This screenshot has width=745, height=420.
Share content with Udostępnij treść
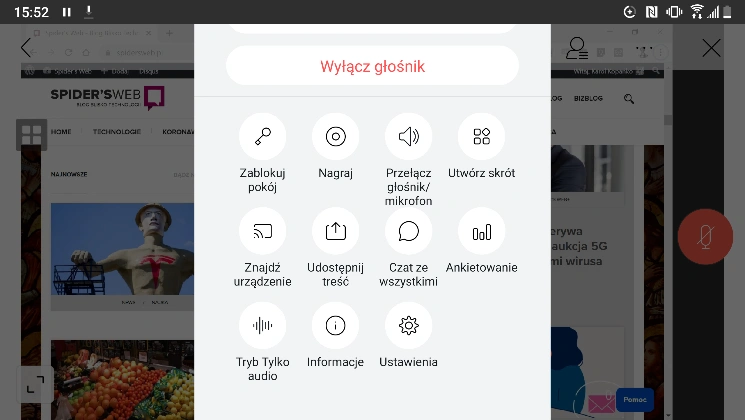pyautogui.click(x=336, y=231)
